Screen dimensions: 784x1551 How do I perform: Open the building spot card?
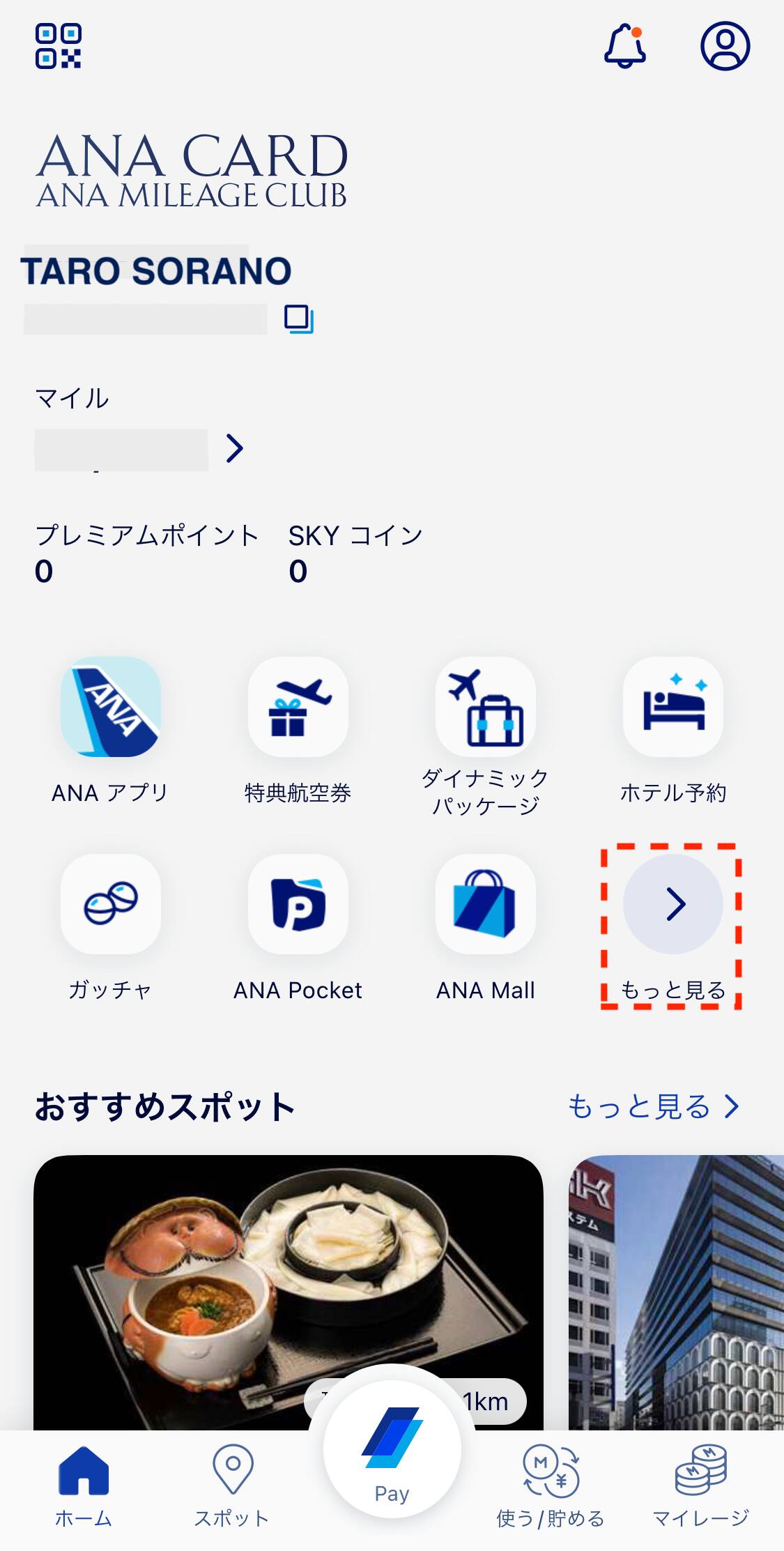(676, 1283)
